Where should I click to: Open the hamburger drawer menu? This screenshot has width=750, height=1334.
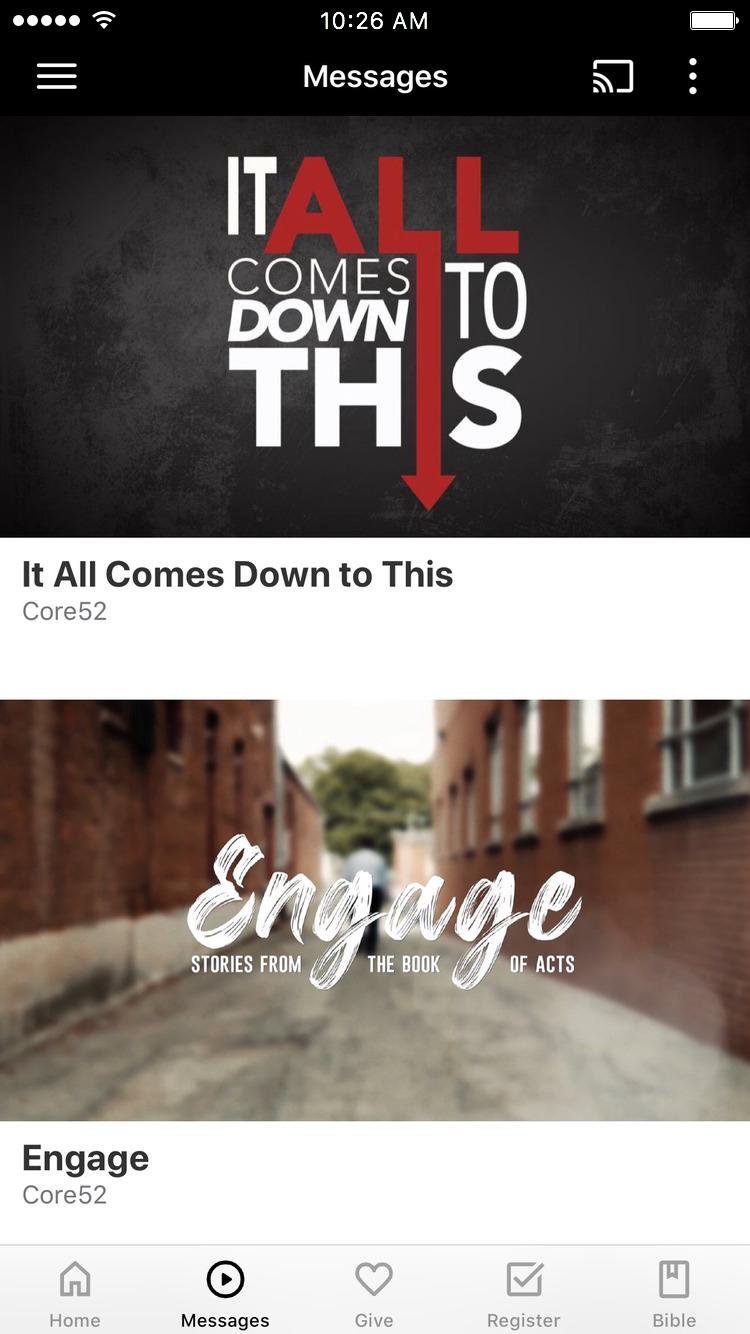(57, 77)
